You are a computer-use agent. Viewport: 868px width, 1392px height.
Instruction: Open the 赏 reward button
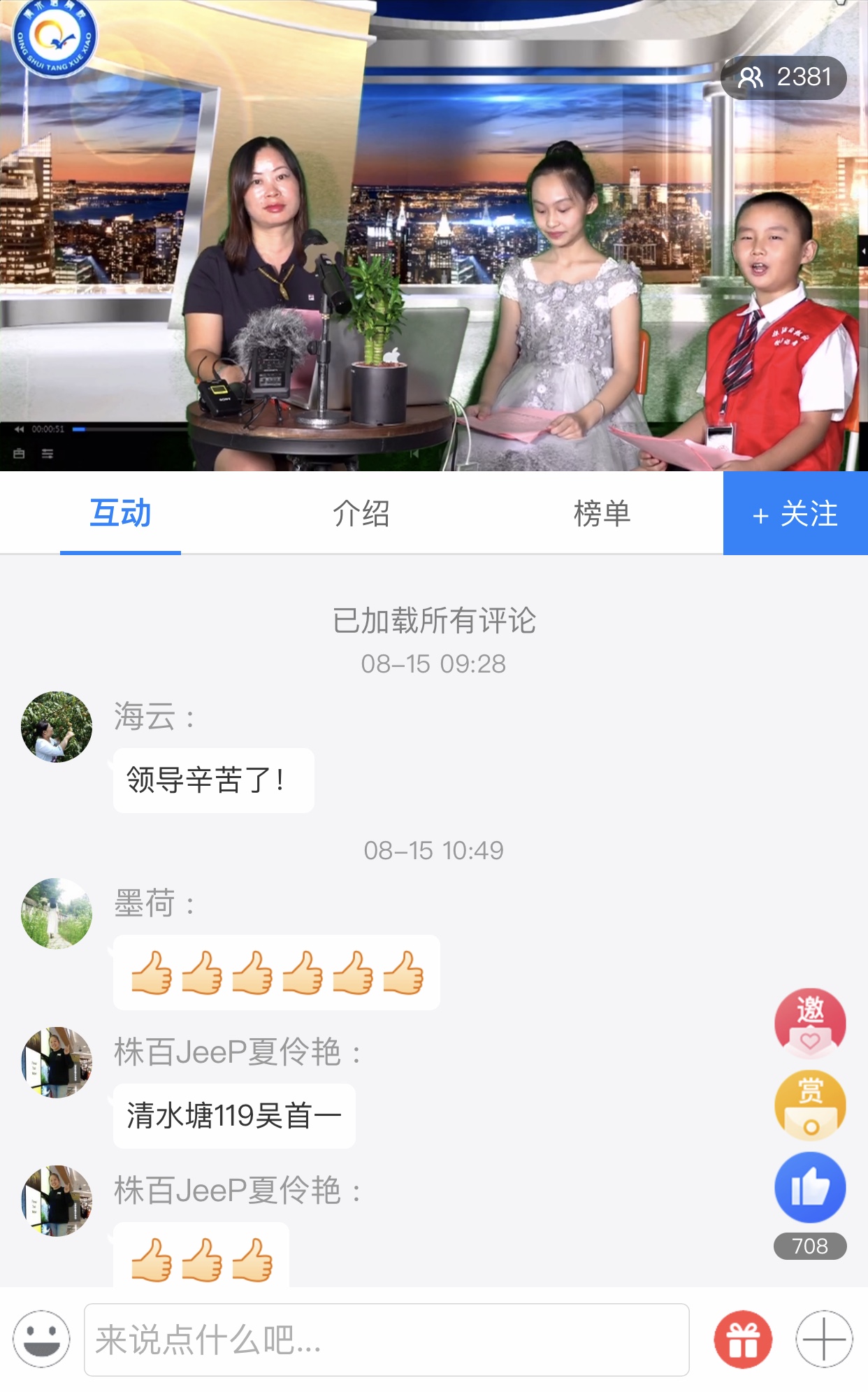[x=810, y=1105]
